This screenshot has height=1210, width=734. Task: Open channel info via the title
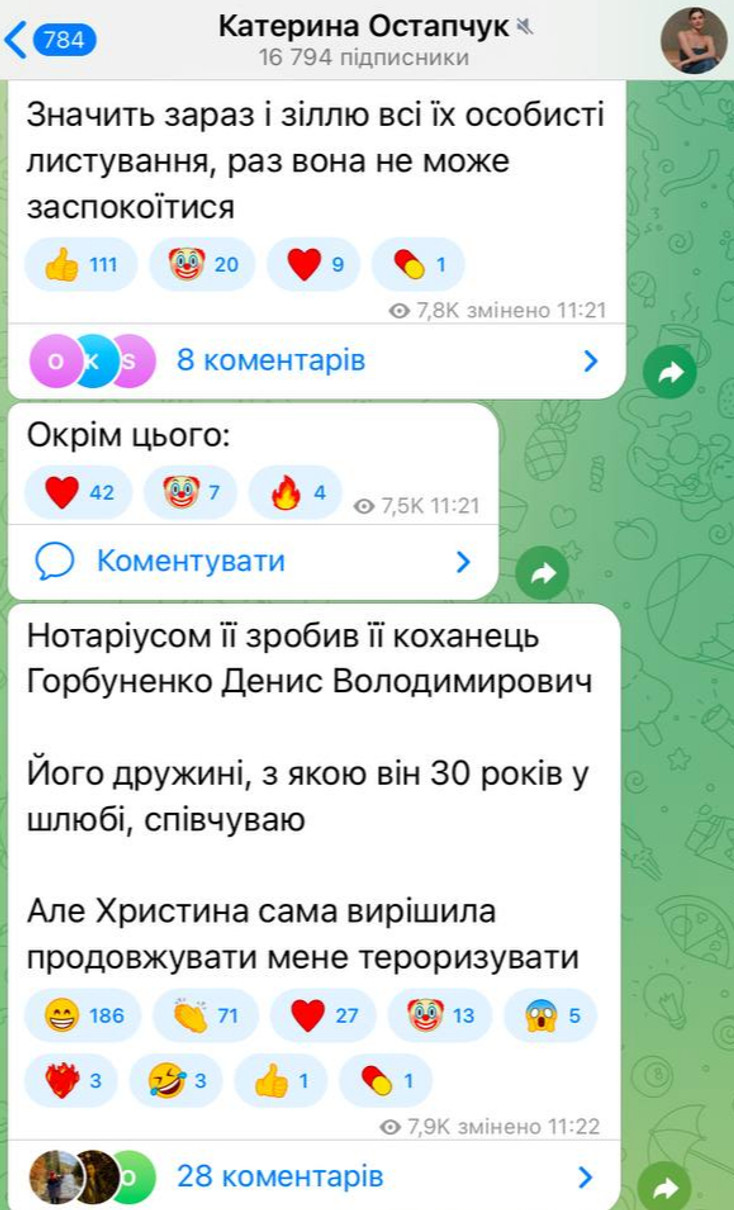pos(363,28)
